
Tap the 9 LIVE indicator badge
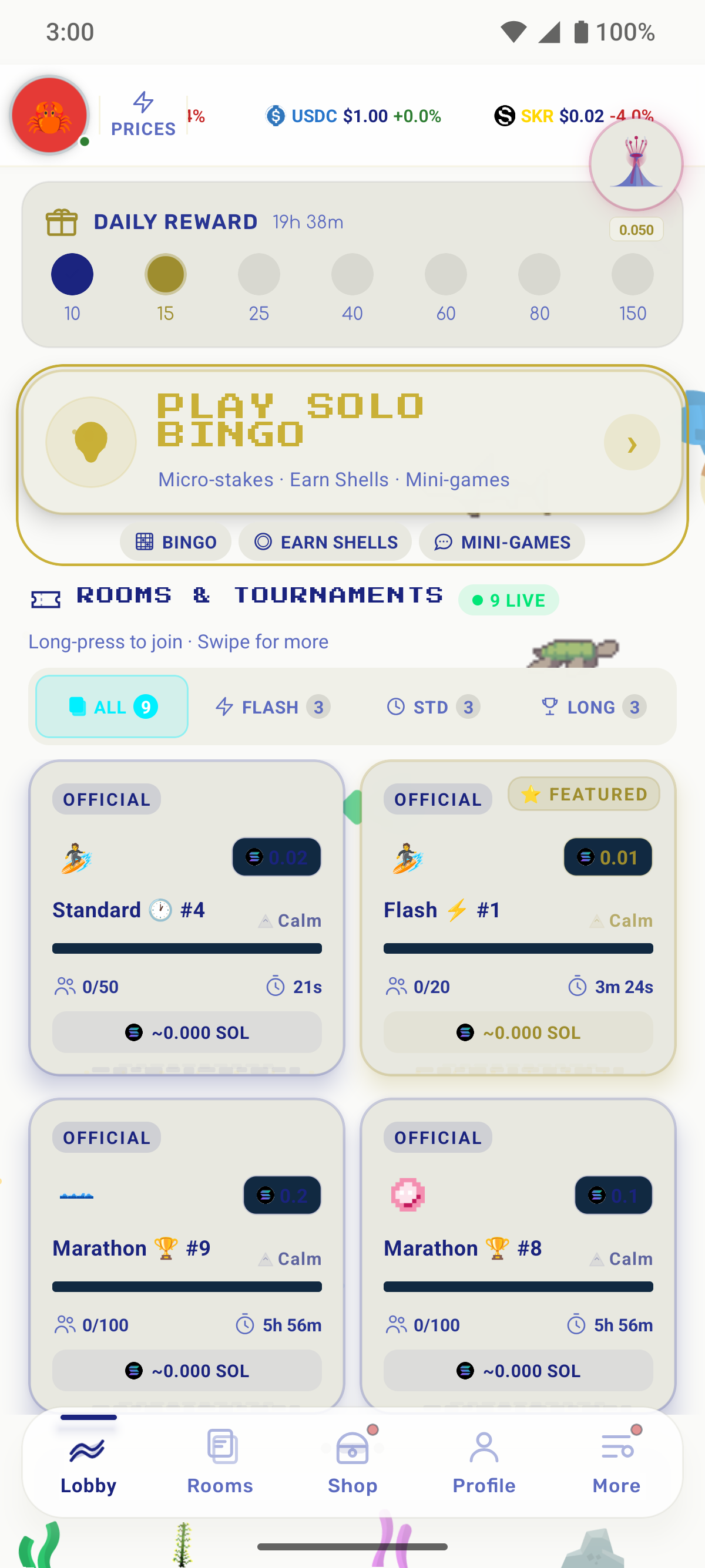click(x=508, y=600)
